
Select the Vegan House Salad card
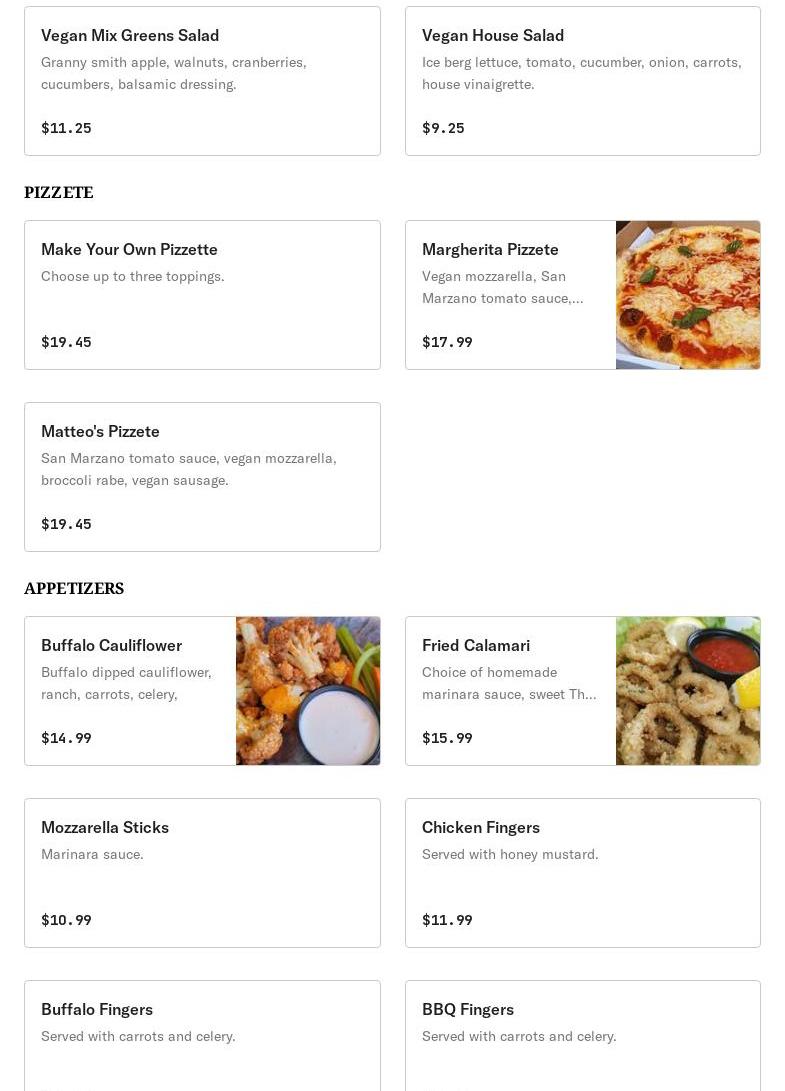pyautogui.click(x=582, y=81)
